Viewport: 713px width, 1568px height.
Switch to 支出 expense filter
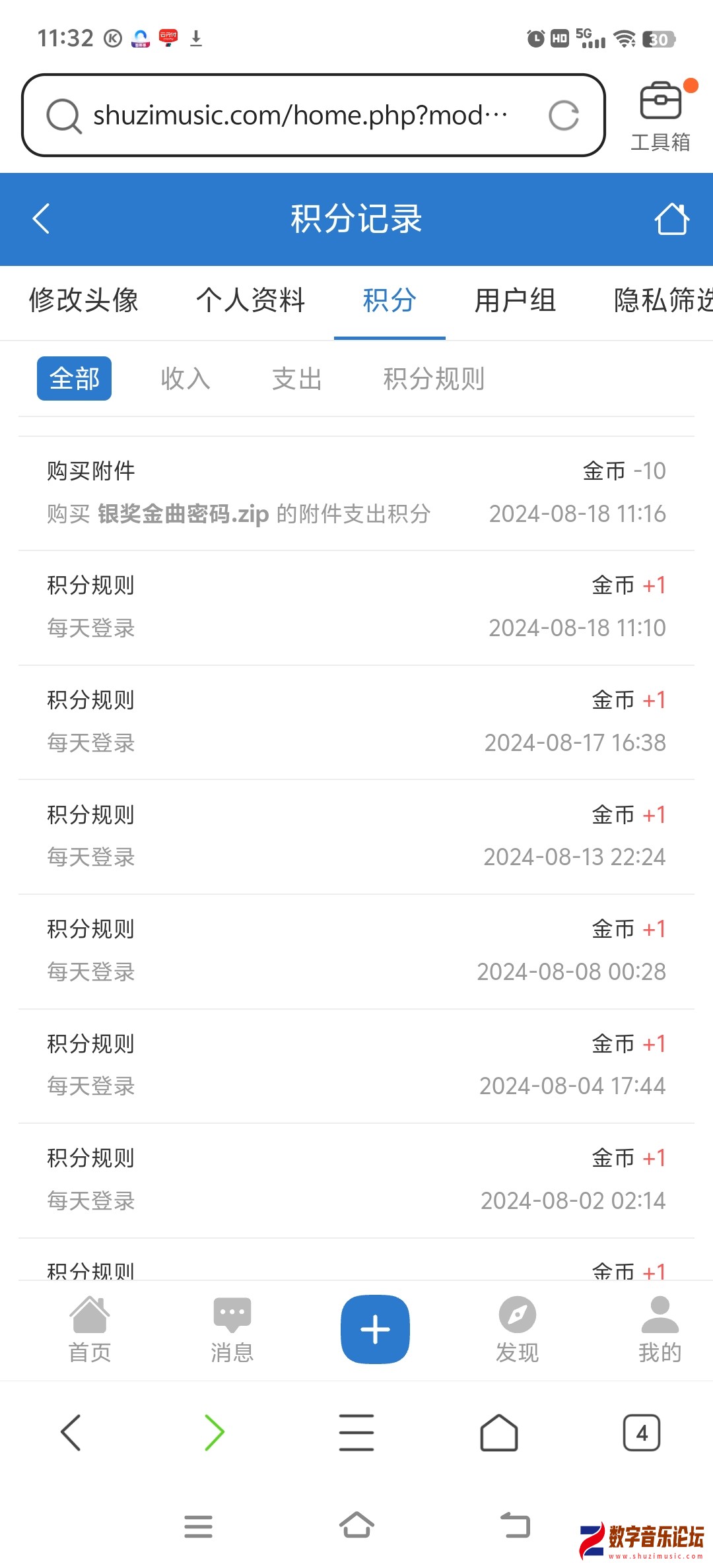(x=296, y=378)
